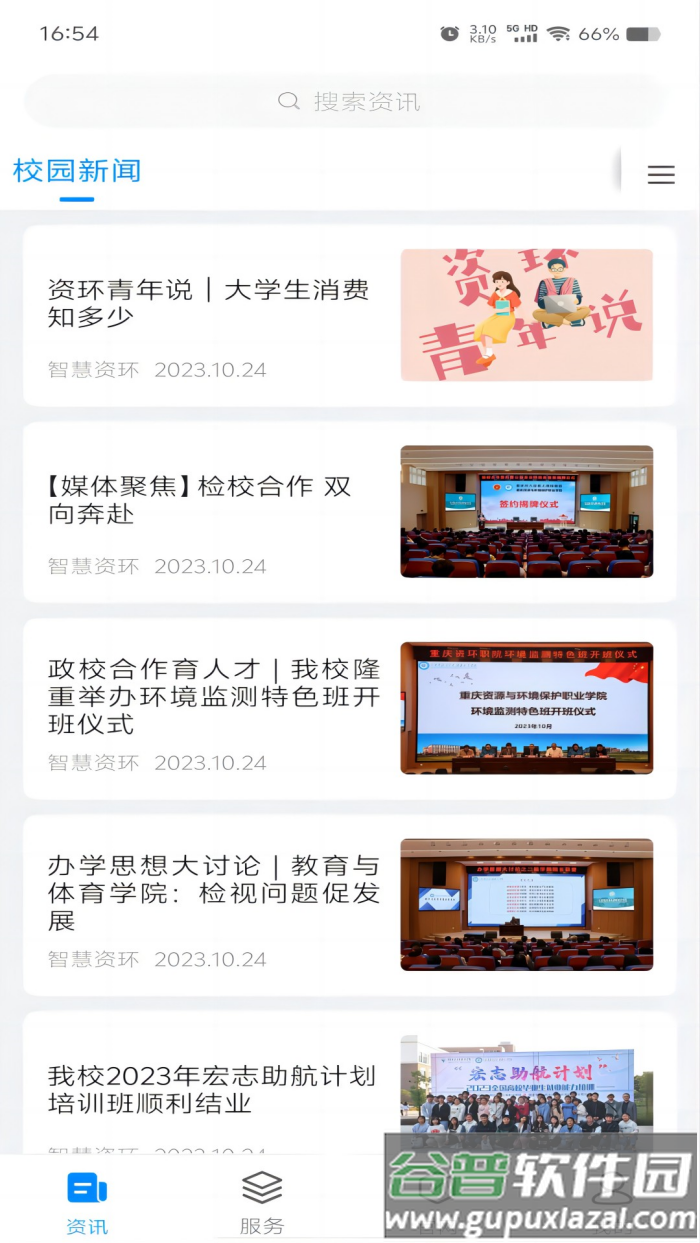View 办学思想大讨论 教育与体育学院 article
Viewport: 700px width, 1243px height.
click(x=214, y=893)
